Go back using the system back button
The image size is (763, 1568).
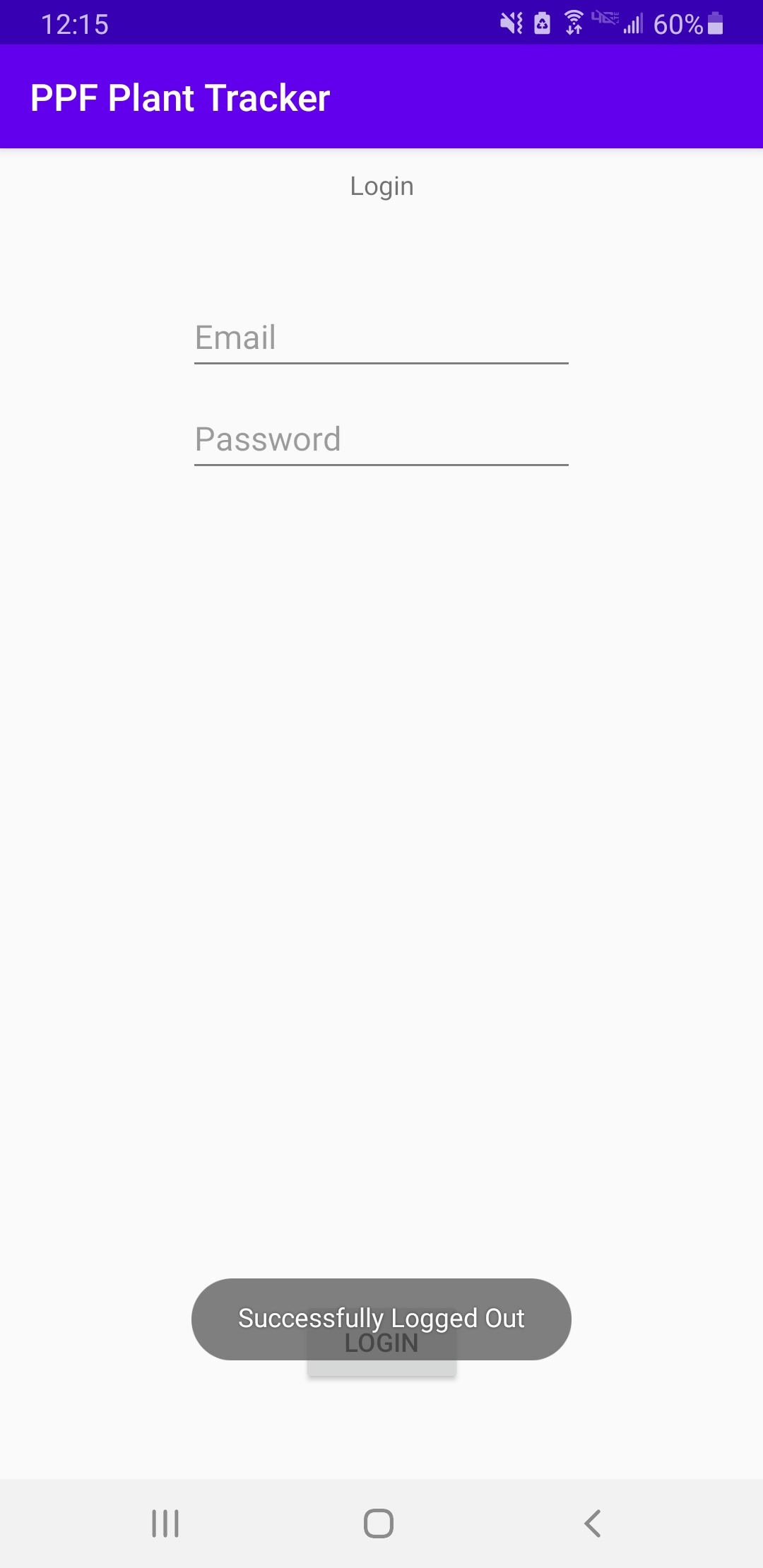[x=592, y=1524]
